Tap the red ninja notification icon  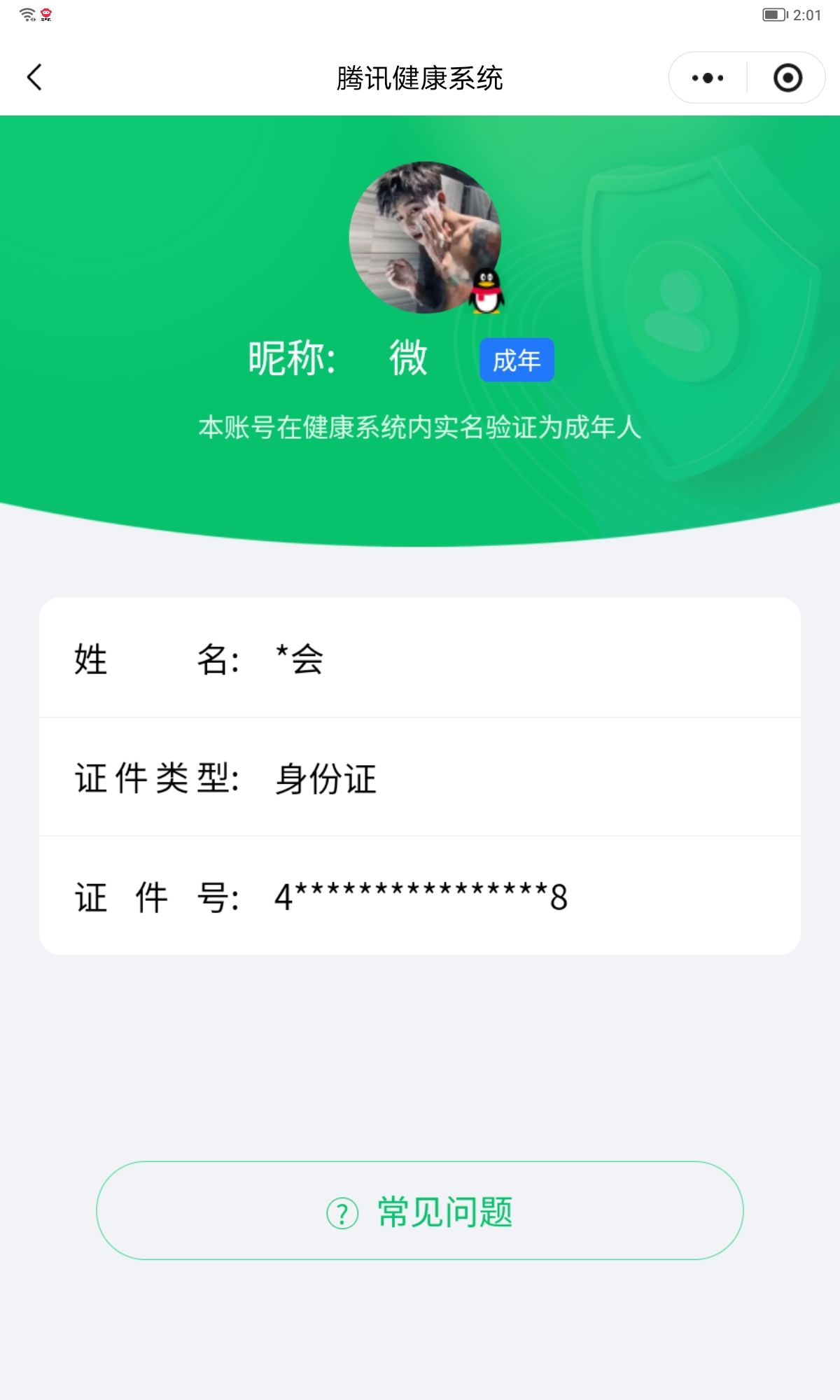47,12
